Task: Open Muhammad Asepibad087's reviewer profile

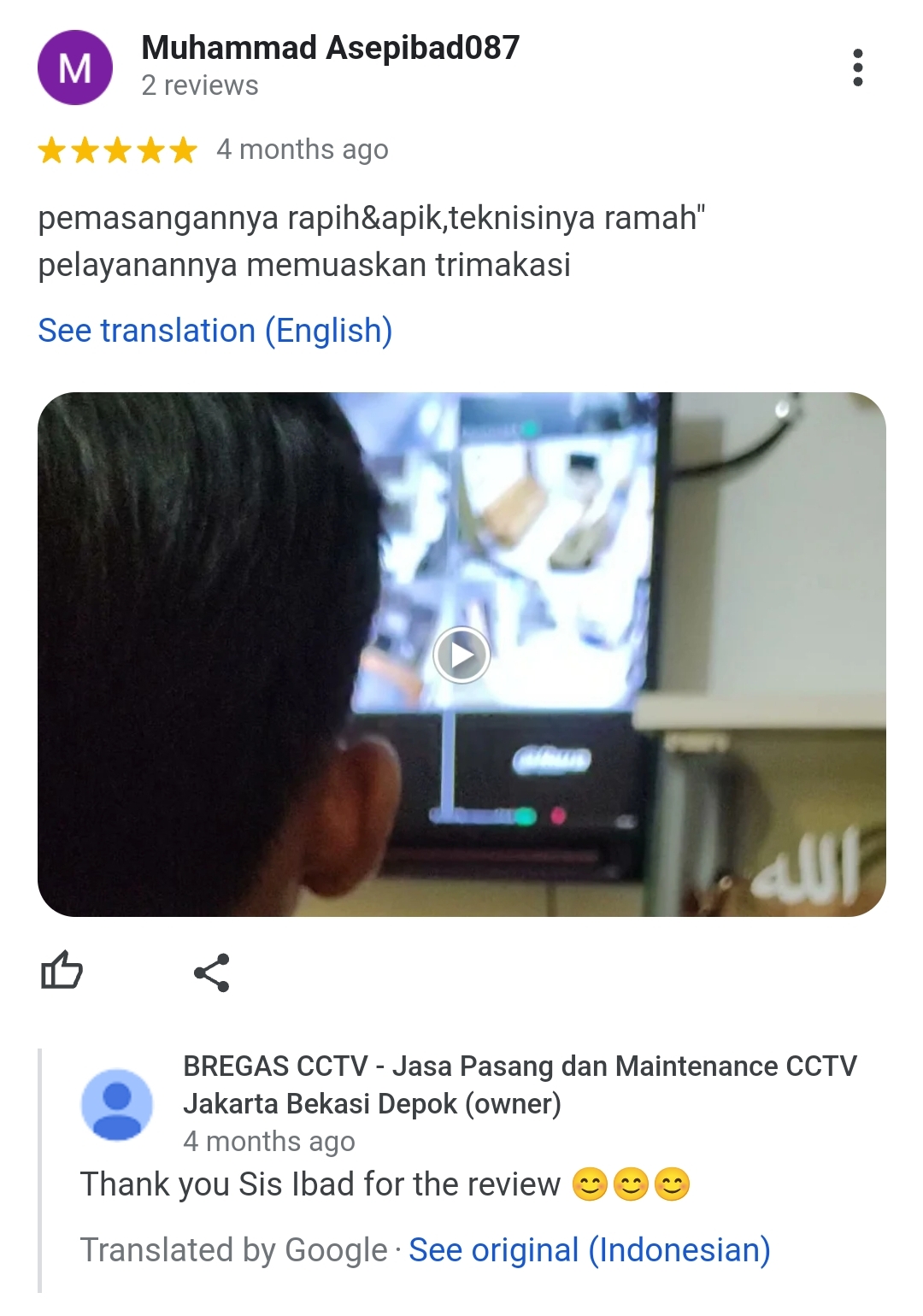Action: pyautogui.click(x=332, y=49)
